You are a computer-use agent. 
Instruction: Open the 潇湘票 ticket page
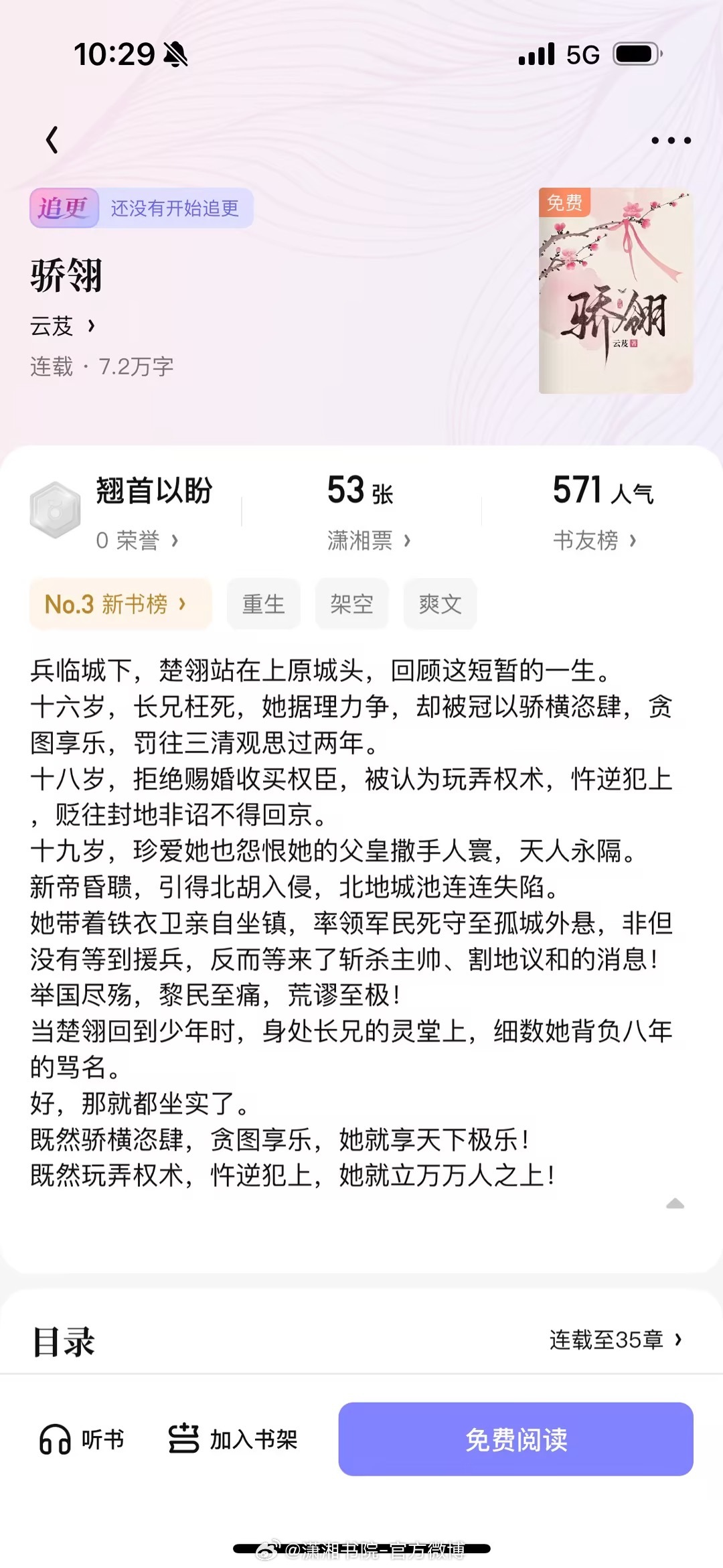(x=369, y=540)
